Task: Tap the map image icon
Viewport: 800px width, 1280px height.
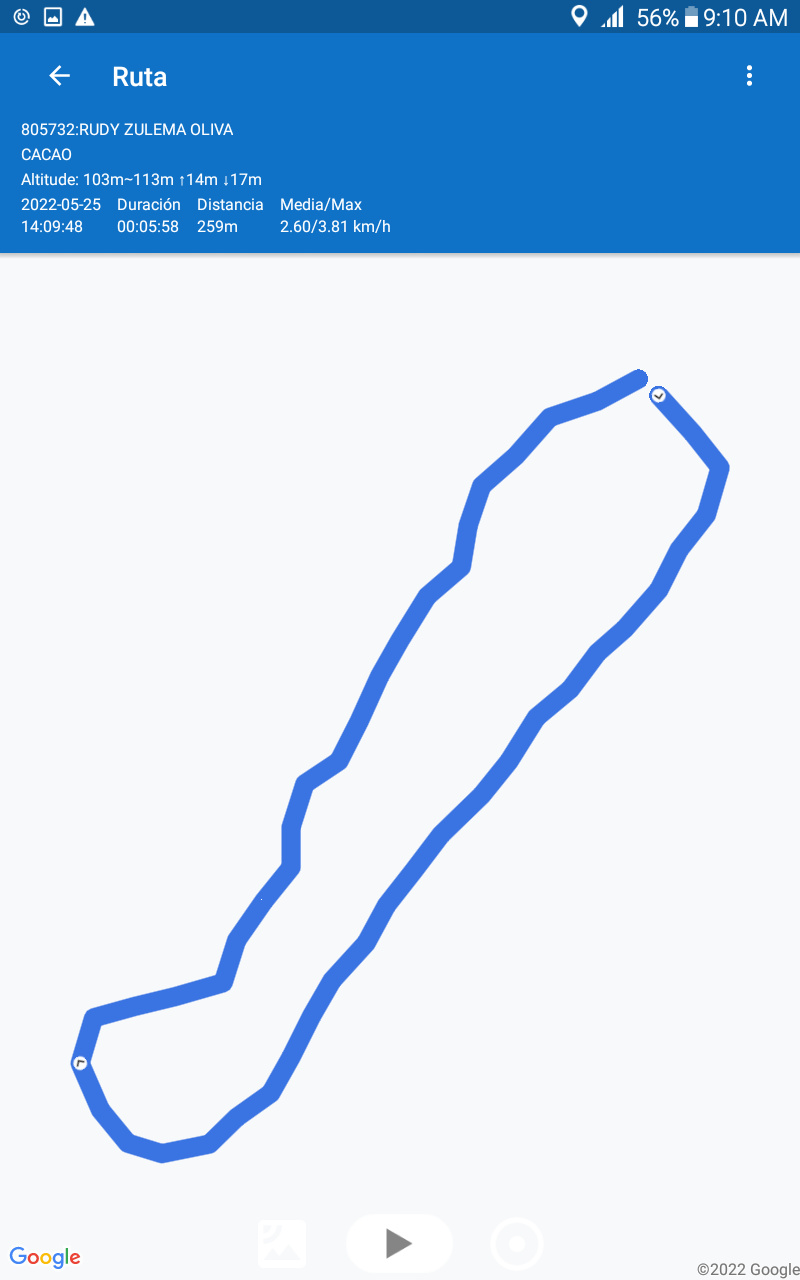Action: (x=282, y=1243)
